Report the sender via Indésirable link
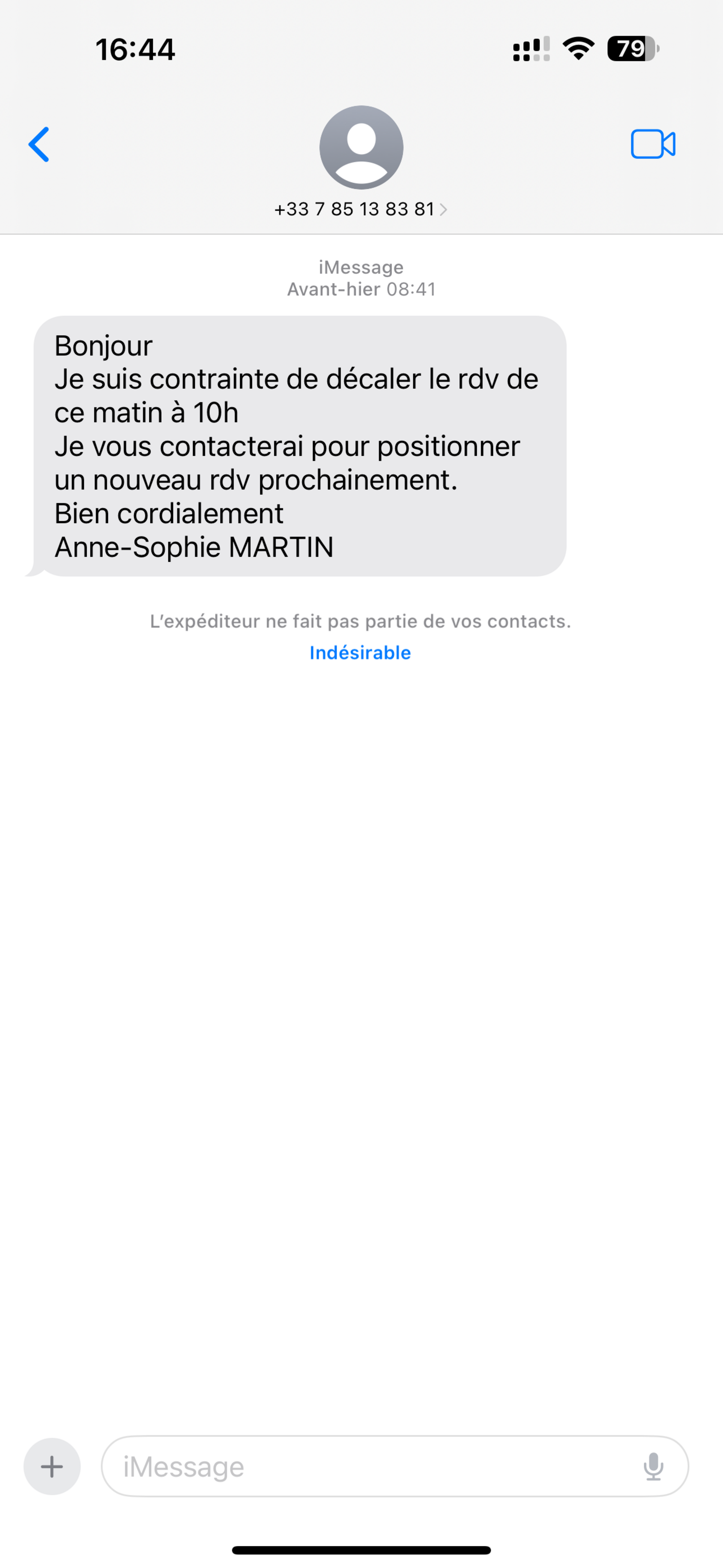Viewport: 723px width, 1568px height. point(360,653)
